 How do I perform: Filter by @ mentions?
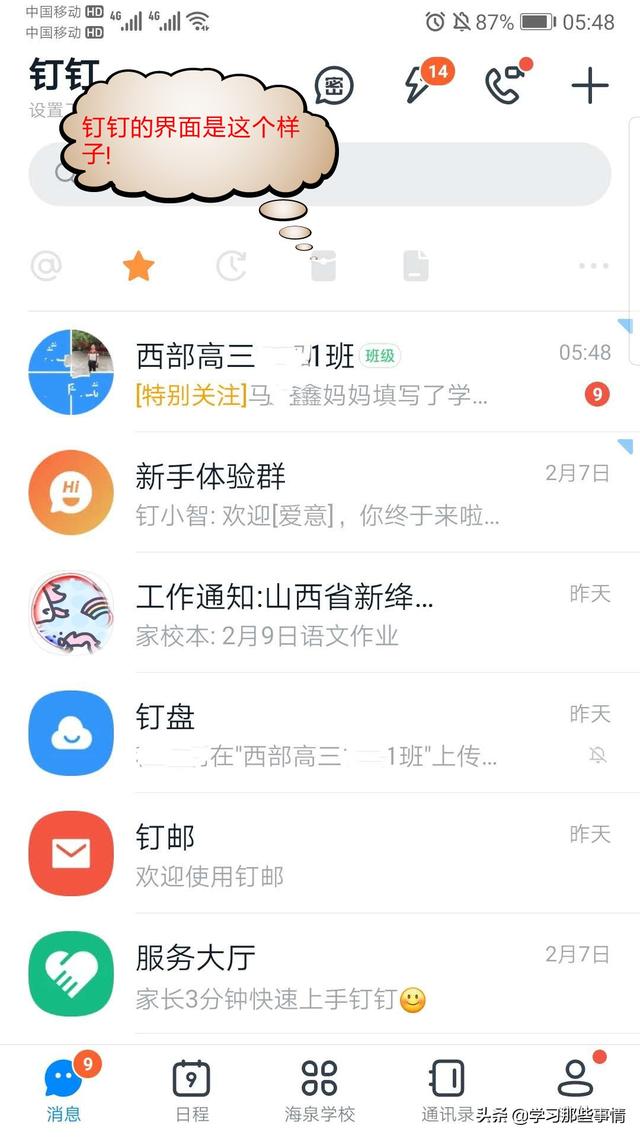(46, 266)
